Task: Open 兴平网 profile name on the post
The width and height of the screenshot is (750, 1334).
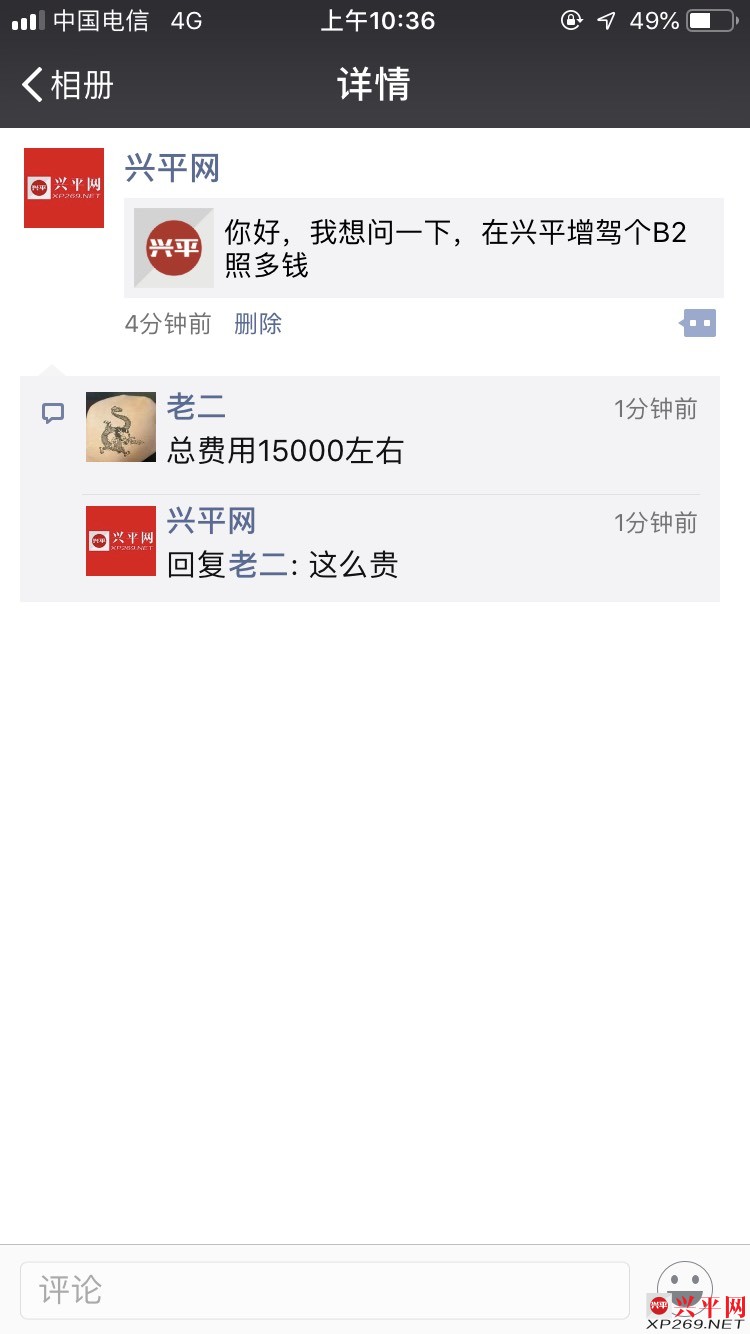Action: pos(172,168)
